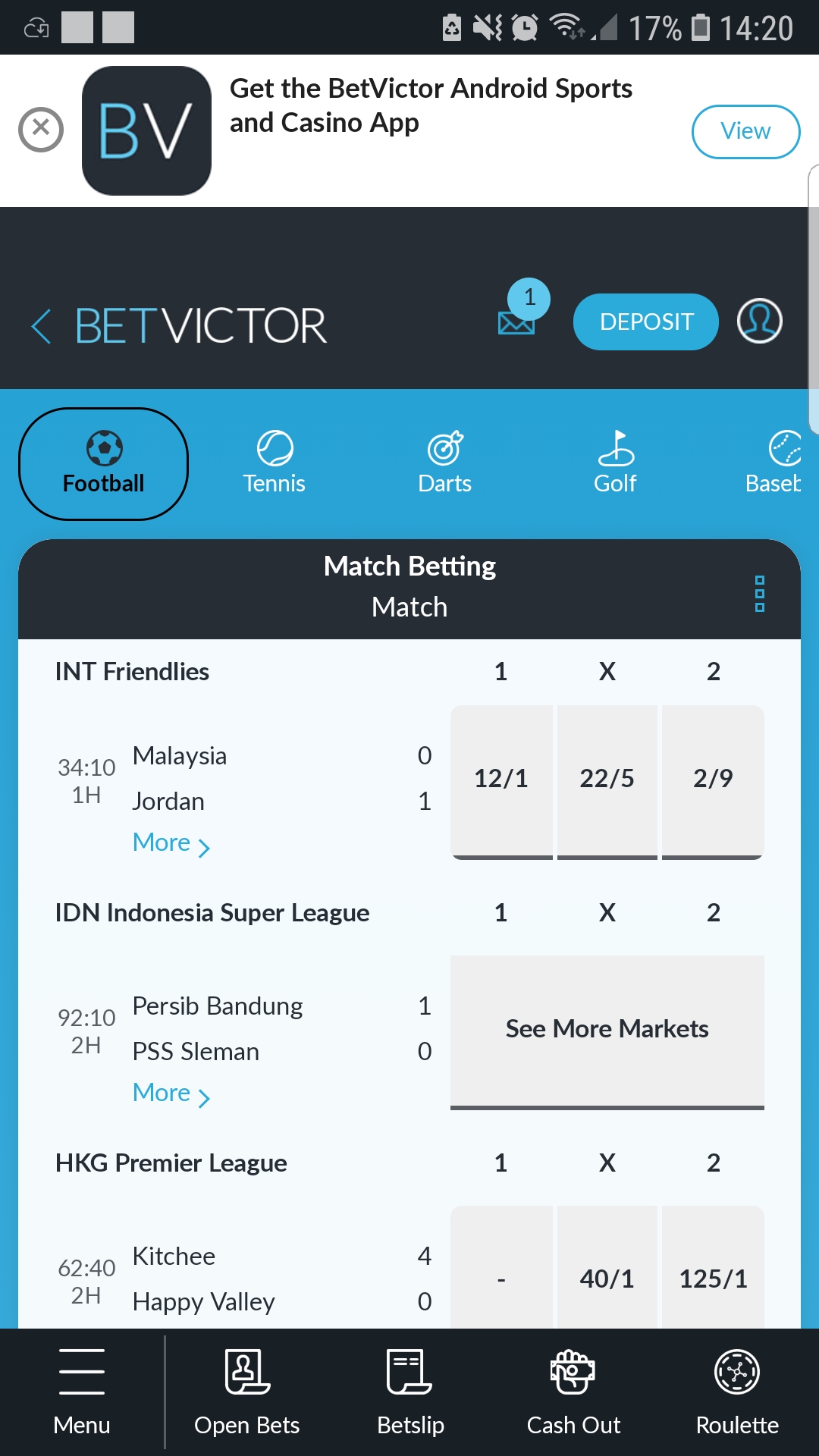Open the Betslip tab

[410, 1392]
